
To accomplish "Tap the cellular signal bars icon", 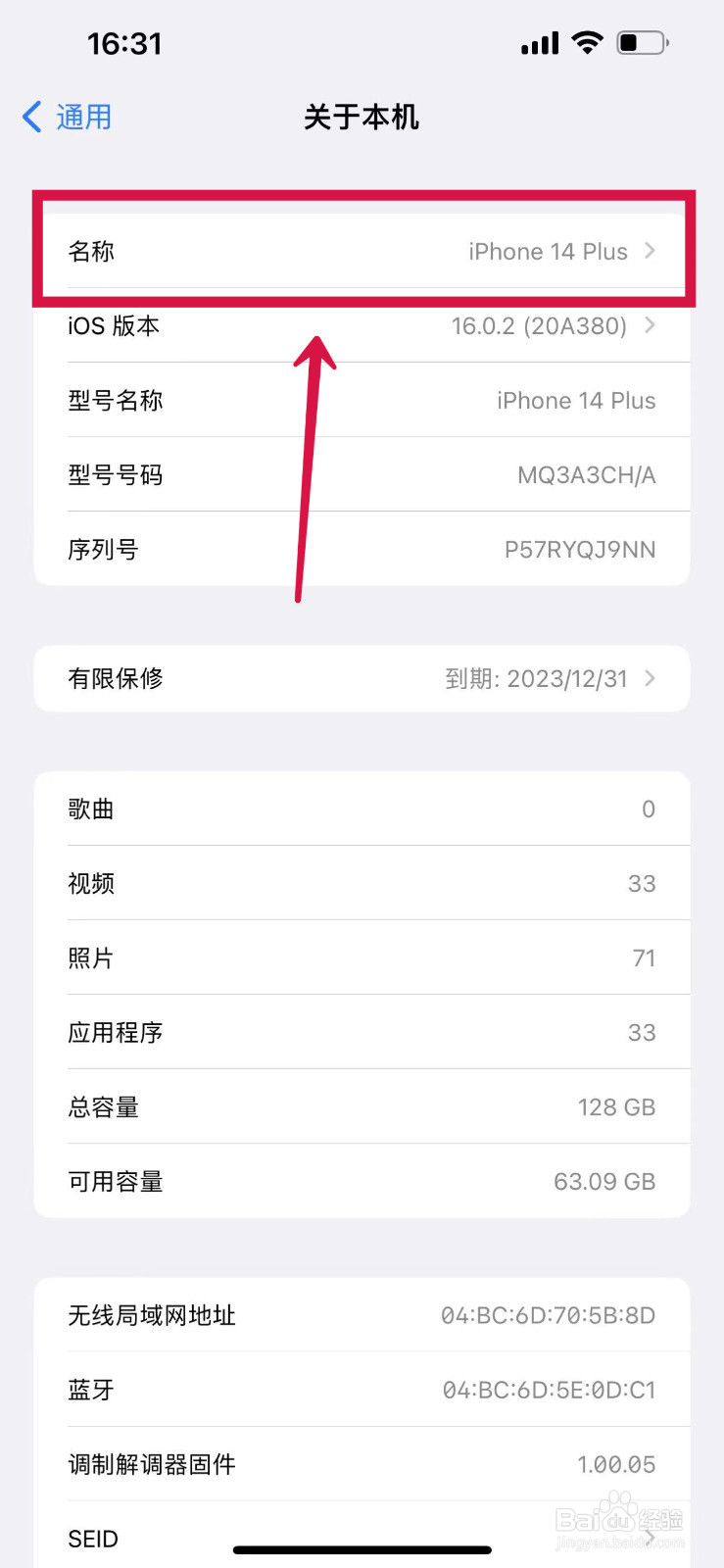I will pos(540,43).
